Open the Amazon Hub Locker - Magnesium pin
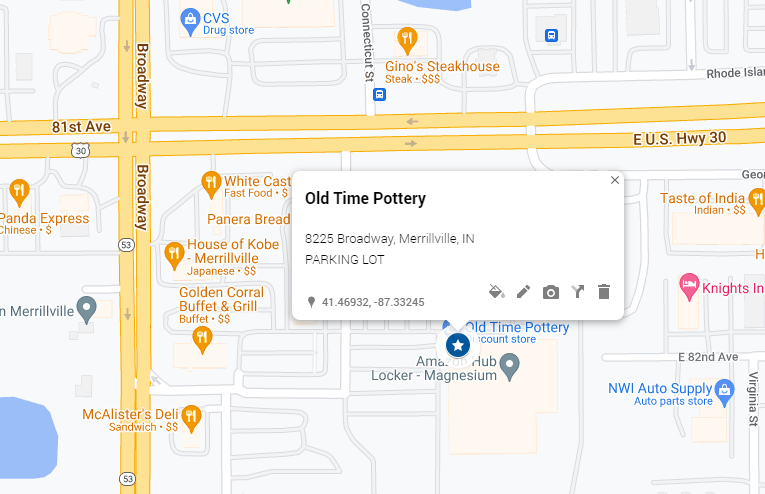The width and height of the screenshot is (765, 494). click(510, 367)
